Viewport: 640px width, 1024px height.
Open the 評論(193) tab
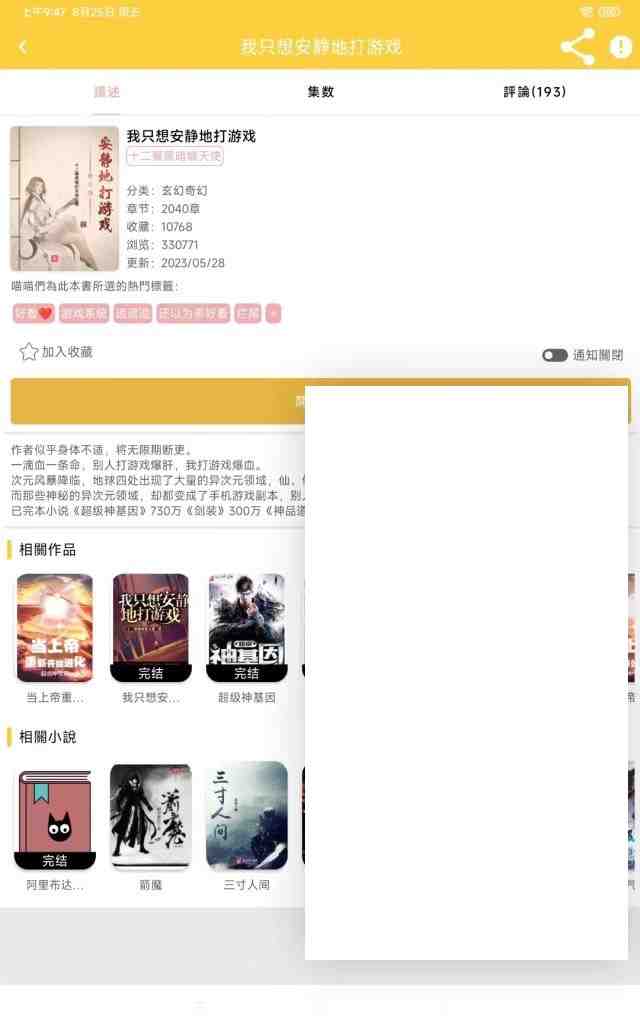coord(534,92)
